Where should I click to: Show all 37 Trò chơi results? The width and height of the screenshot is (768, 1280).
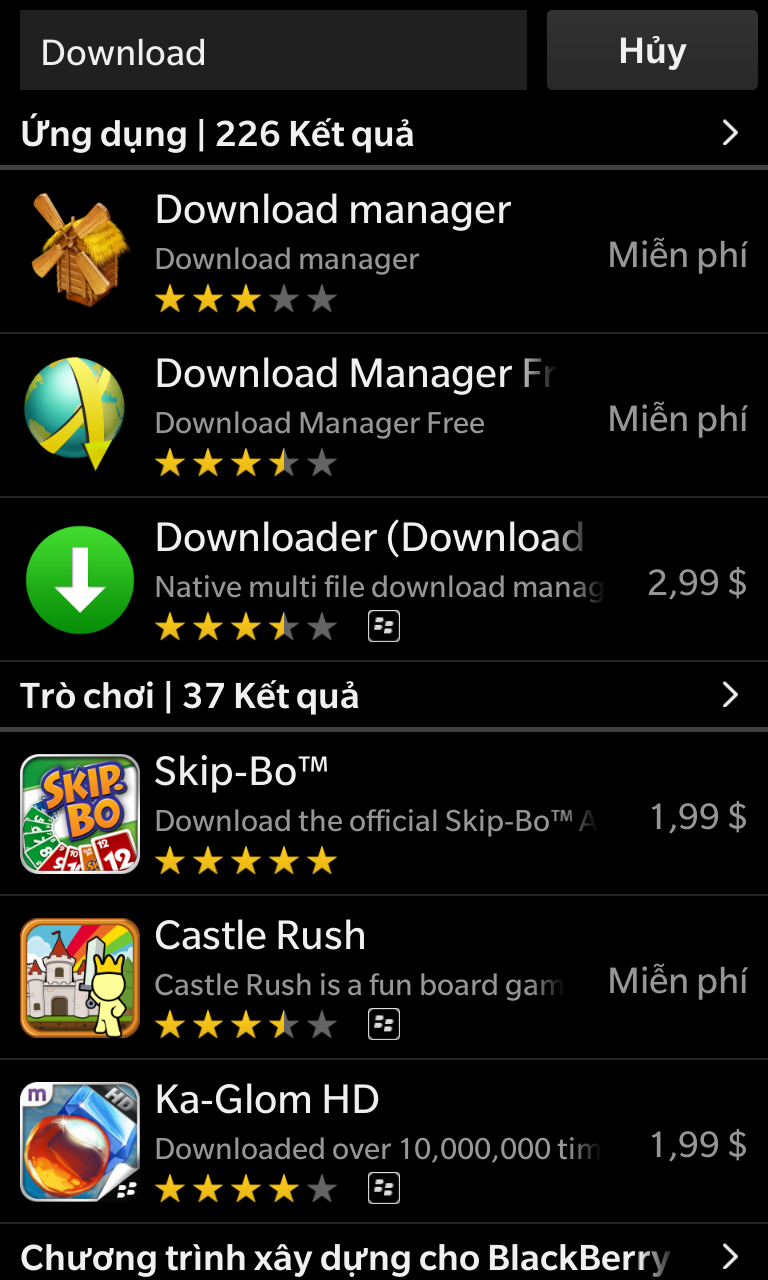click(384, 695)
